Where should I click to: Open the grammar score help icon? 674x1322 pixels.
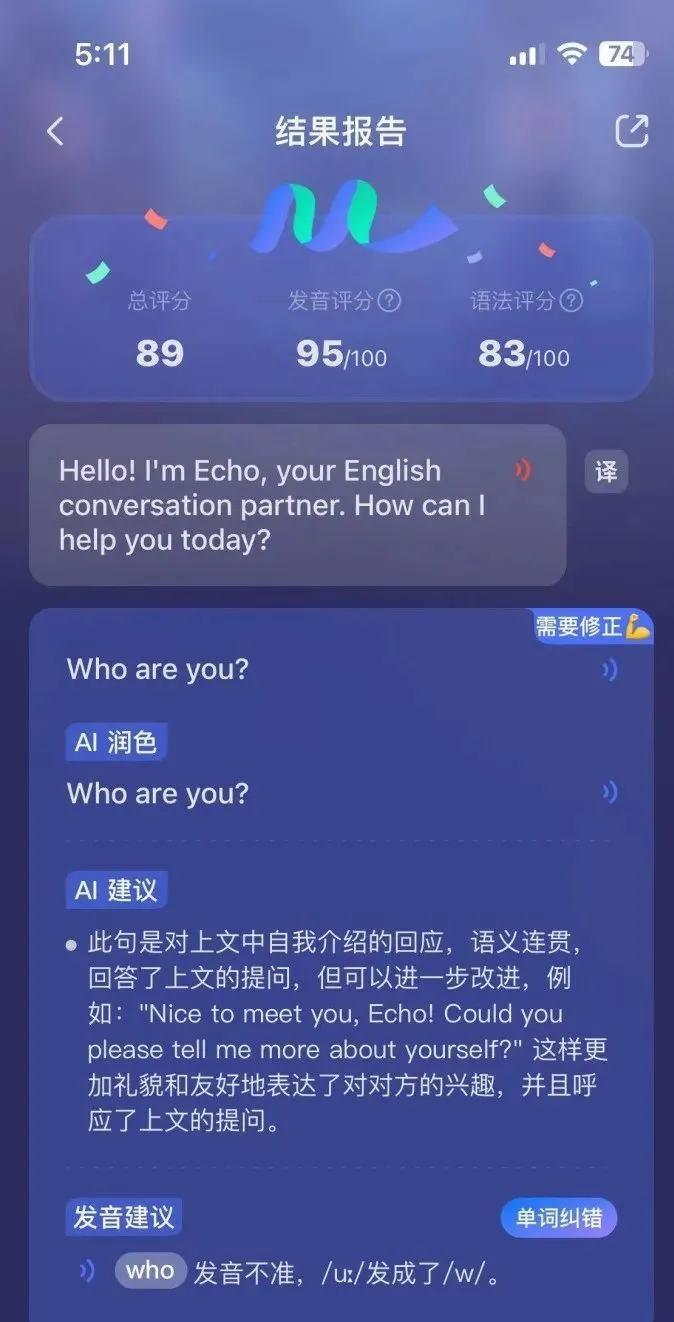[571, 301]
